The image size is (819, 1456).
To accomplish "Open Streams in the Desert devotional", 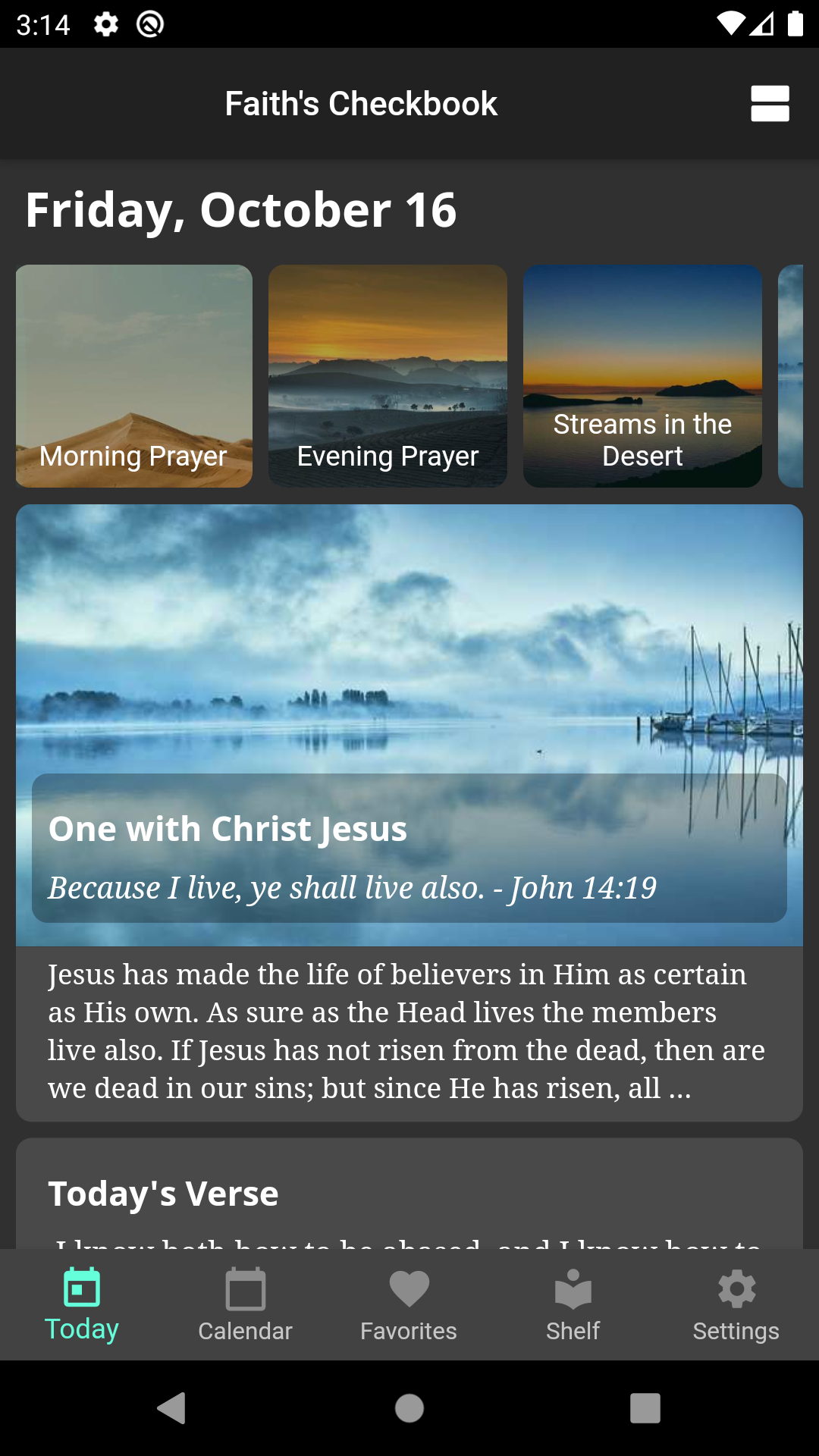I will click(642, 375).
